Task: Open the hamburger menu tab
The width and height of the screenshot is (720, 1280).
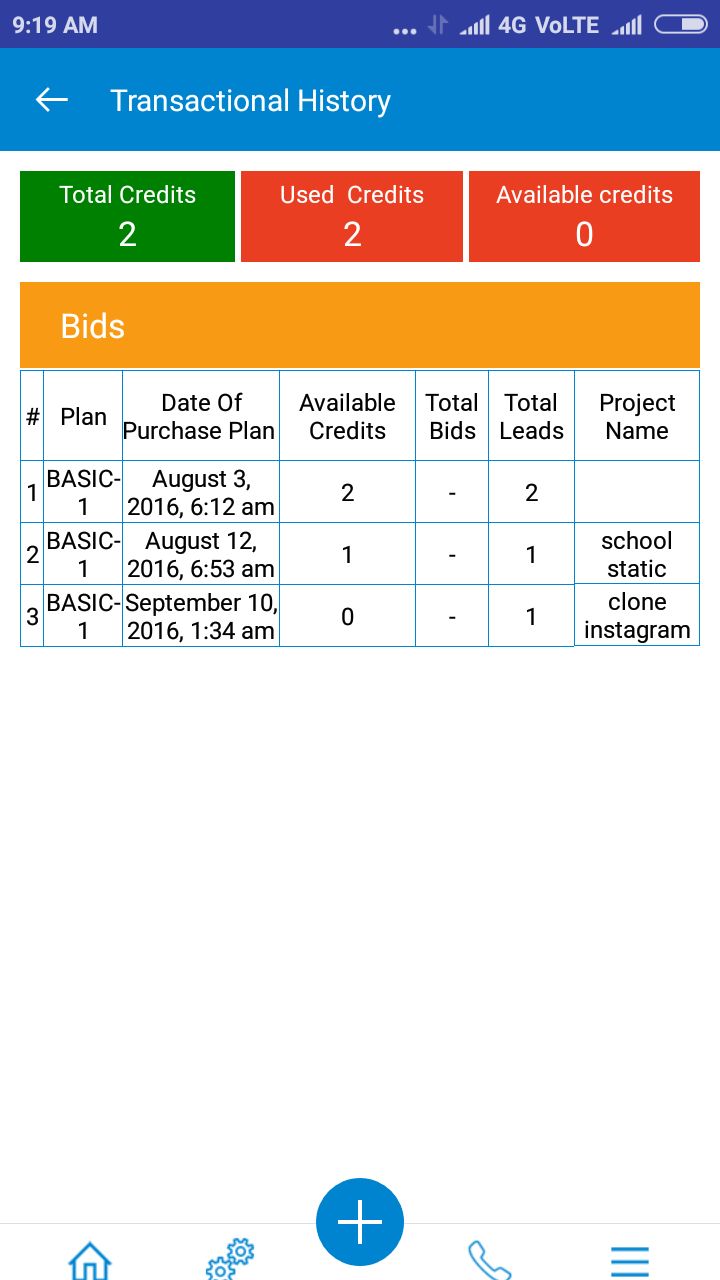Action: 630,1261
